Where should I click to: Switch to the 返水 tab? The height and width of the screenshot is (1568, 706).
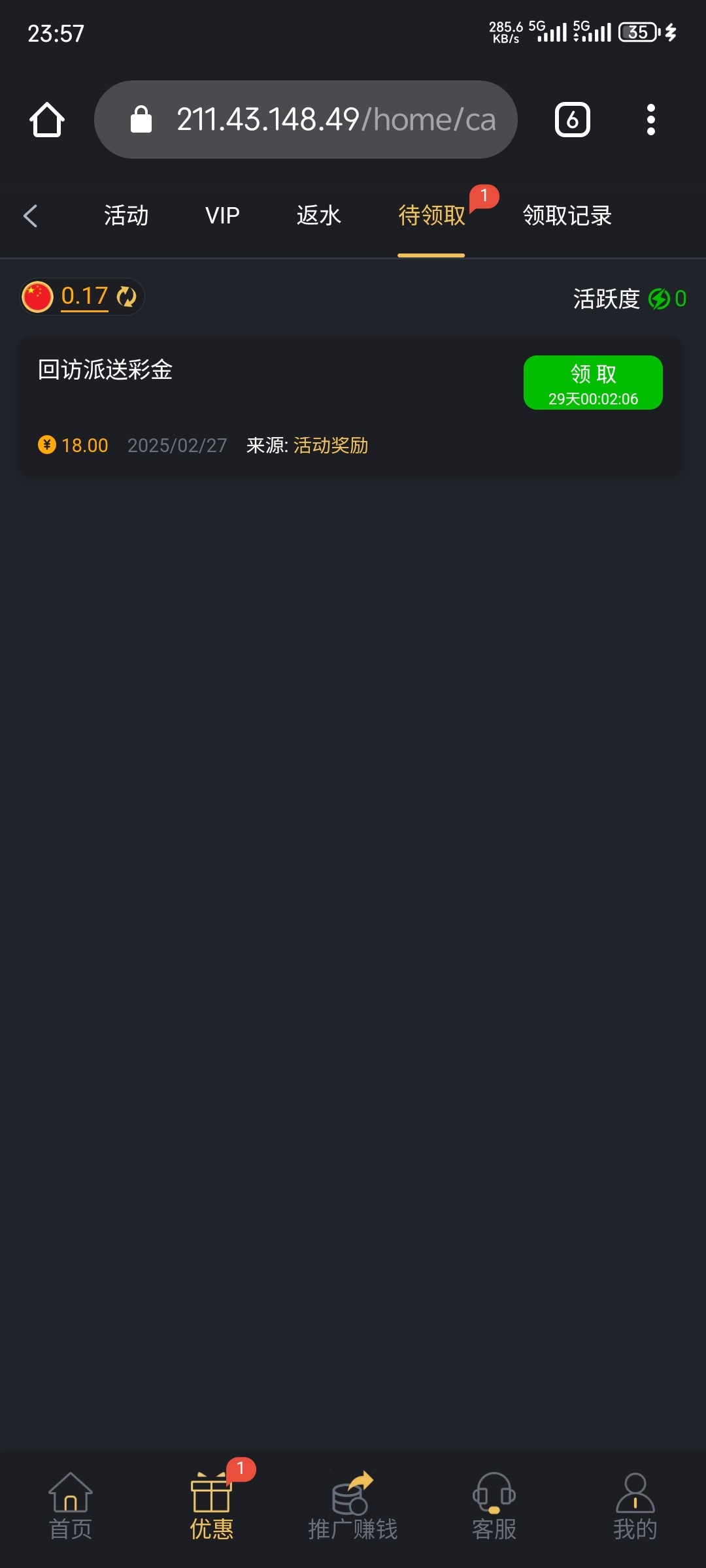pos(318,216)
